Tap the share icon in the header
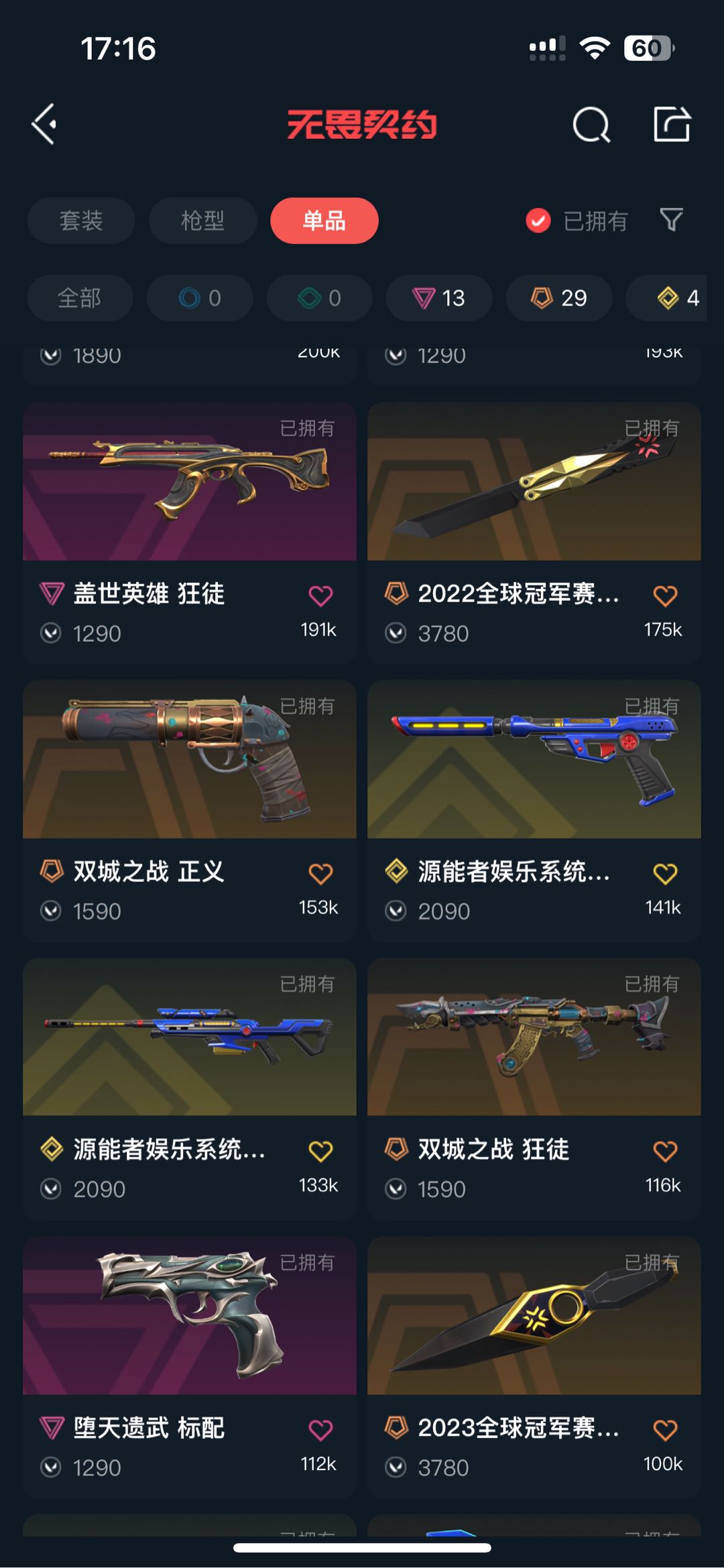Viewport: 724px width, 1568px height. [672, 124]
